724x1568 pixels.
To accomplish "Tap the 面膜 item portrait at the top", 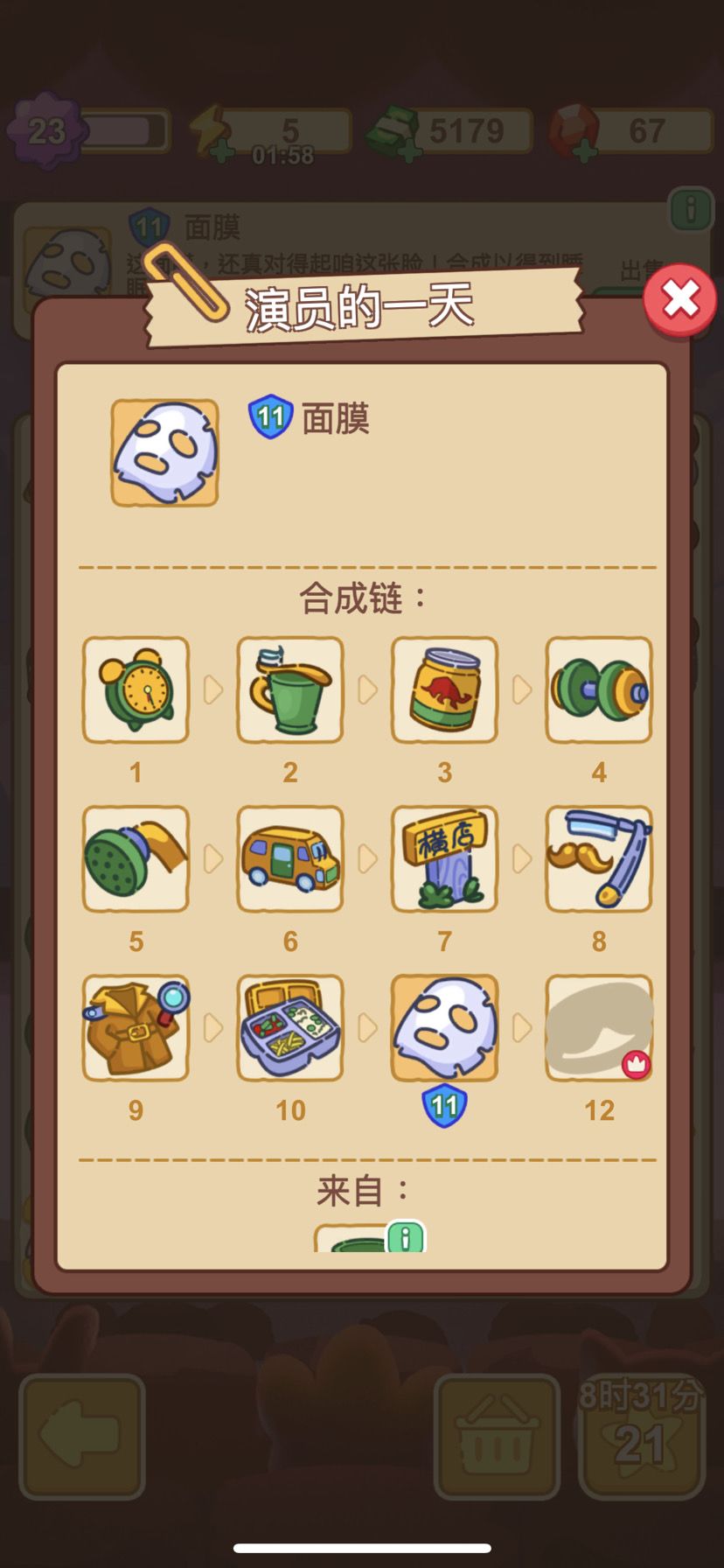I will 164,452.
